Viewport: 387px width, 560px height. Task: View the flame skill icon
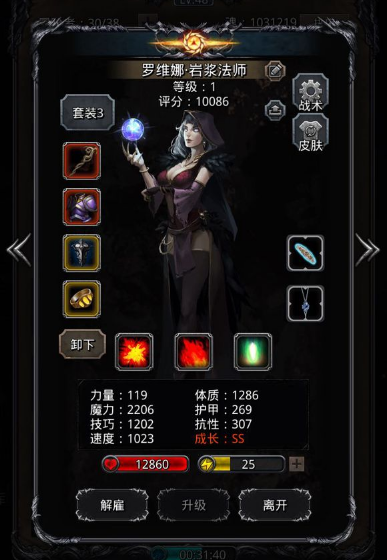point(194,352)
